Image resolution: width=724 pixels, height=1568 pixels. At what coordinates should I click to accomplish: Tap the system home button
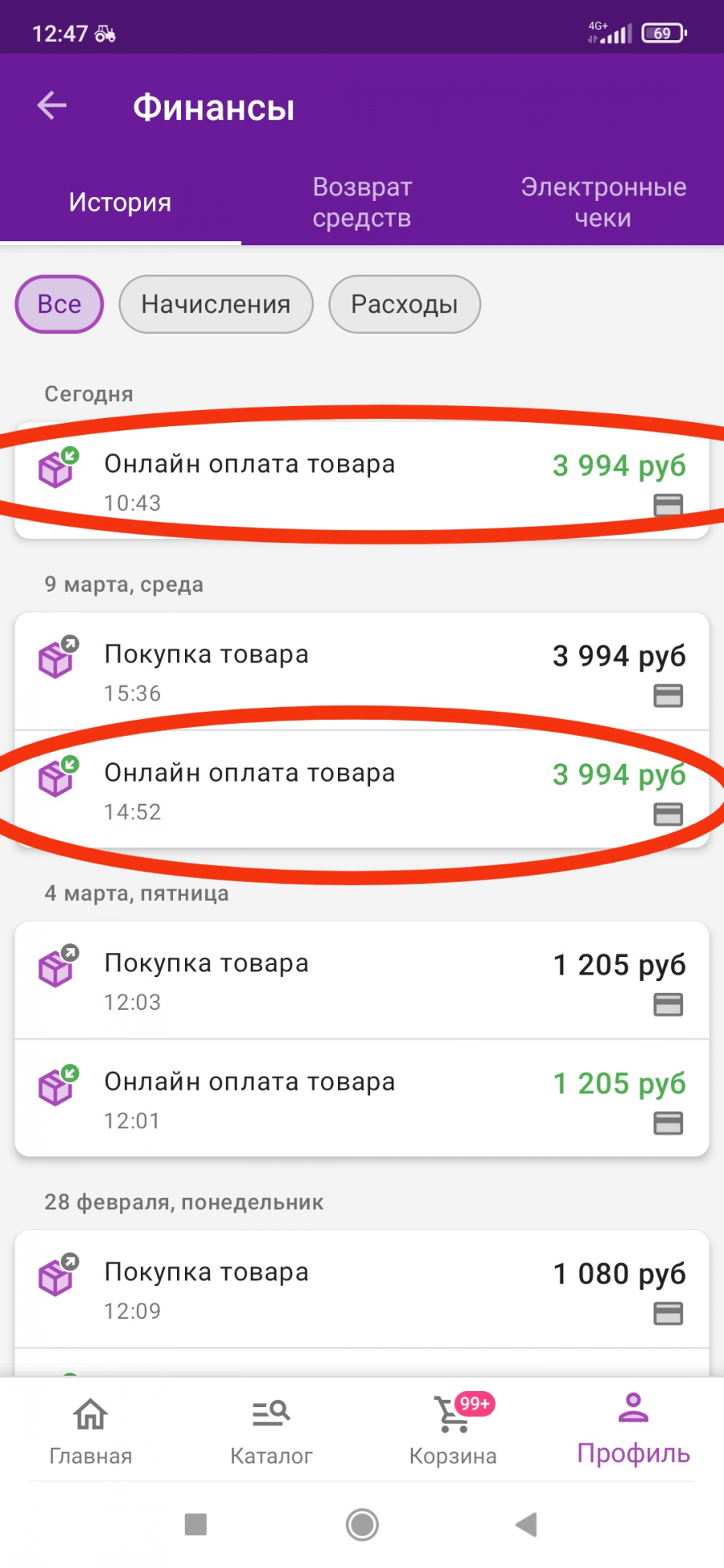(362, 1524)
